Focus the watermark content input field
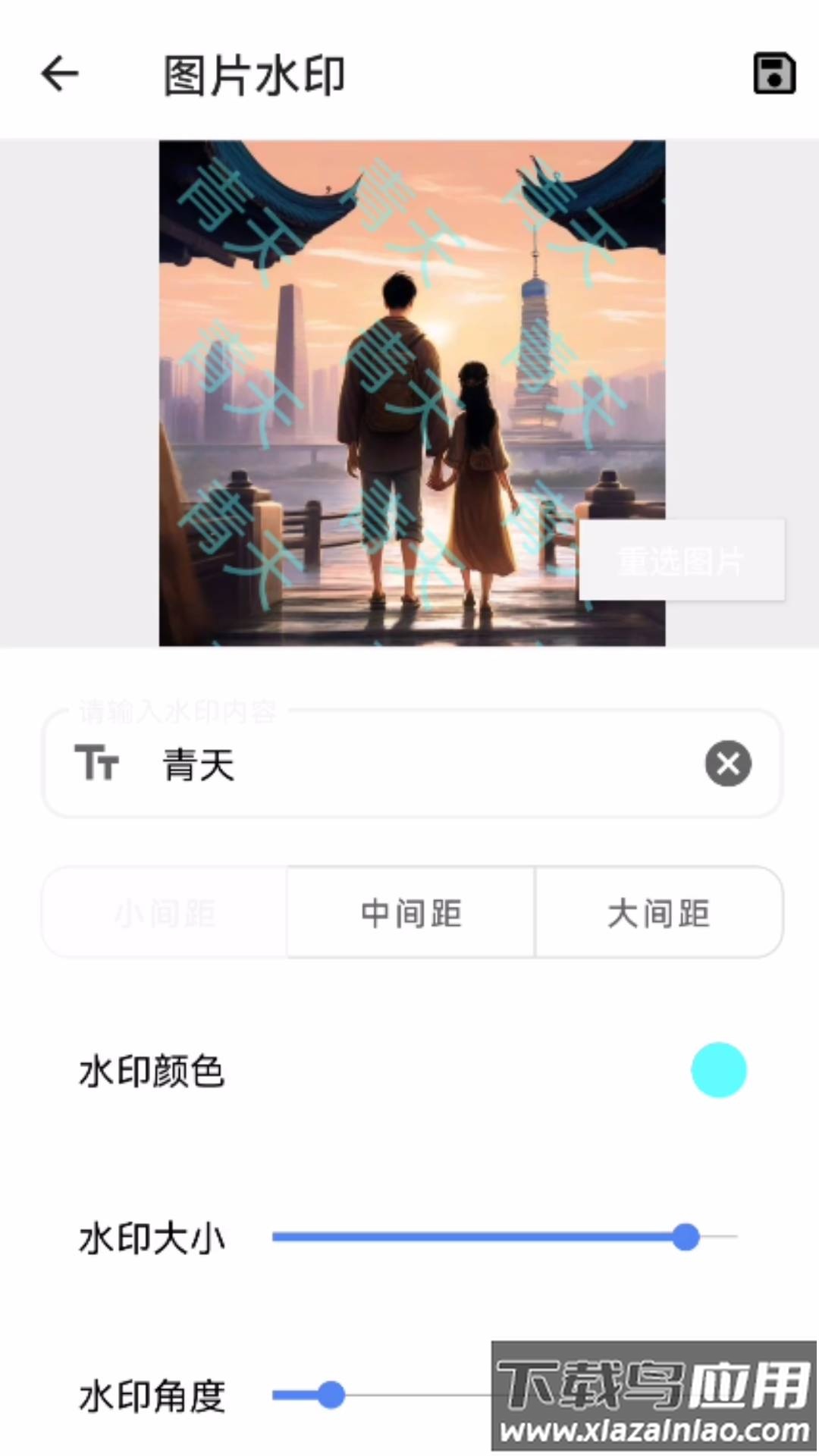 pos(413,763)
